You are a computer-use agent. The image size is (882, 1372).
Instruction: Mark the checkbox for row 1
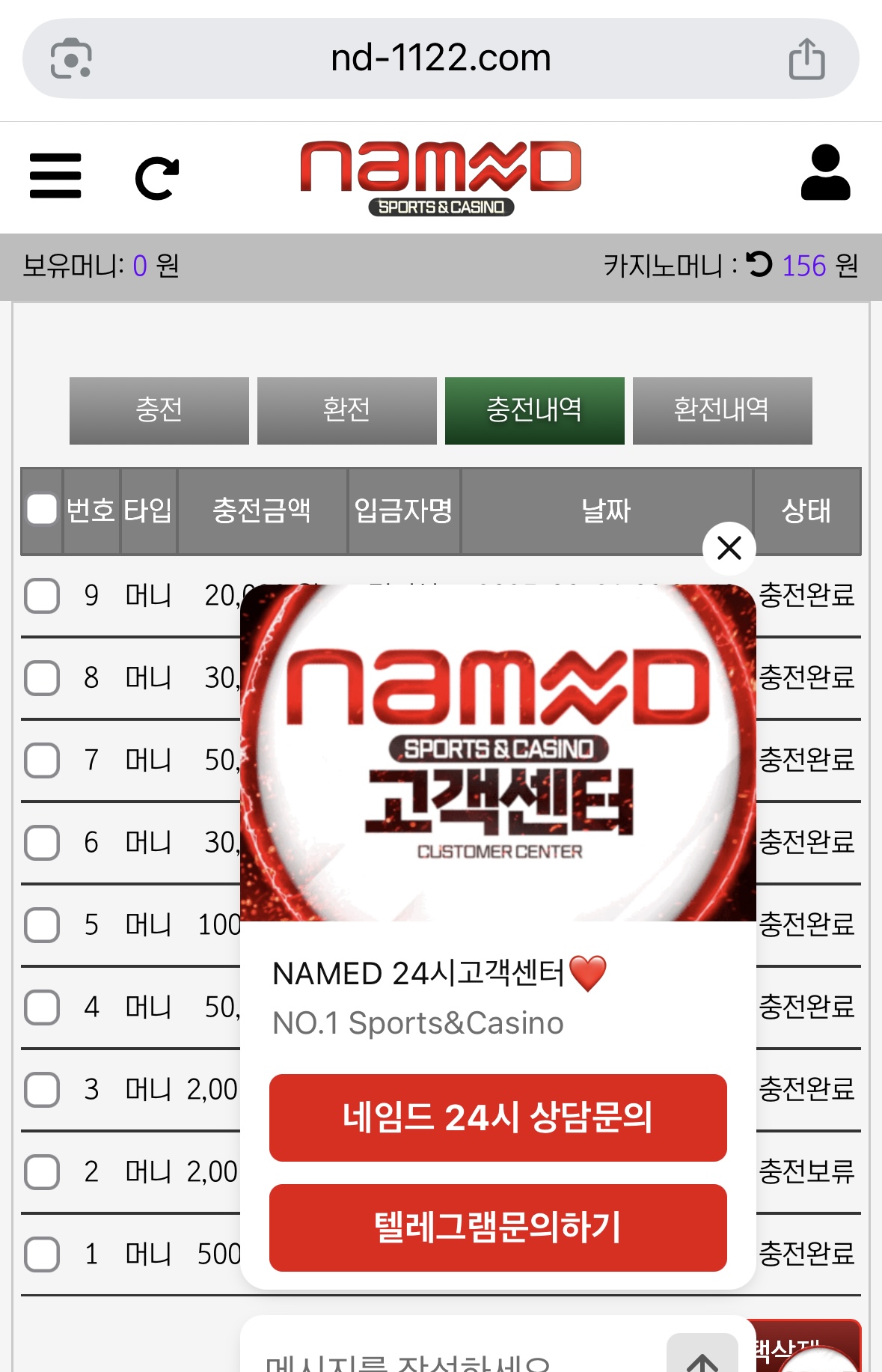(x=42, y=1254)
